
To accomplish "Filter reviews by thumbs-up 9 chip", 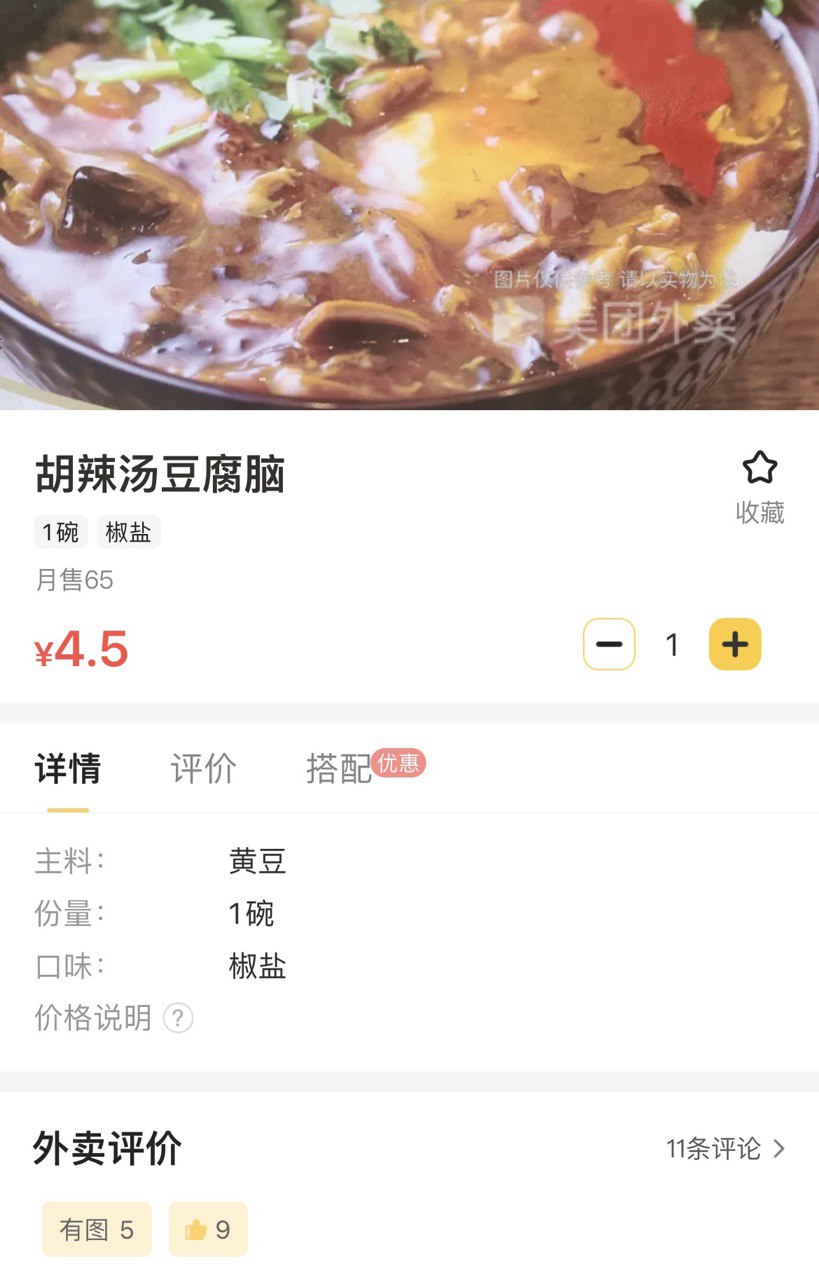I will tap(208, 1229).
